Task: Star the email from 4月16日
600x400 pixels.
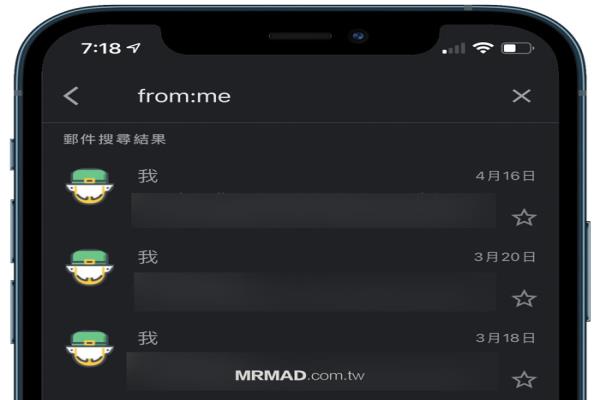Action: coord(523,217)
